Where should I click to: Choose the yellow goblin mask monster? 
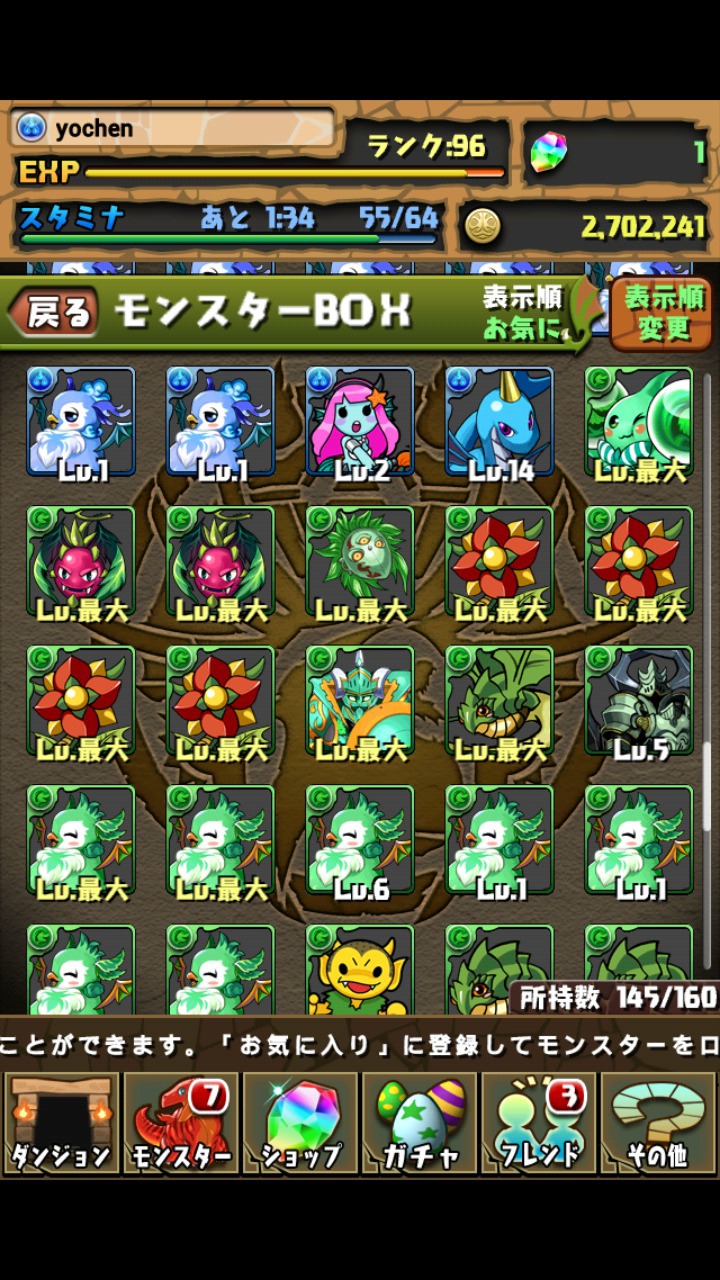coord(360,972)
